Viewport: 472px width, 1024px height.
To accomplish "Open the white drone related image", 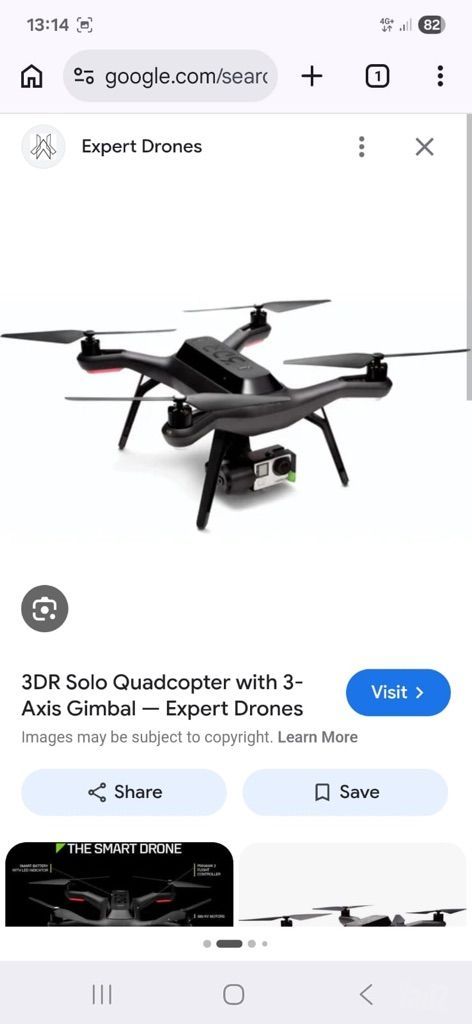I will [353, 884].
